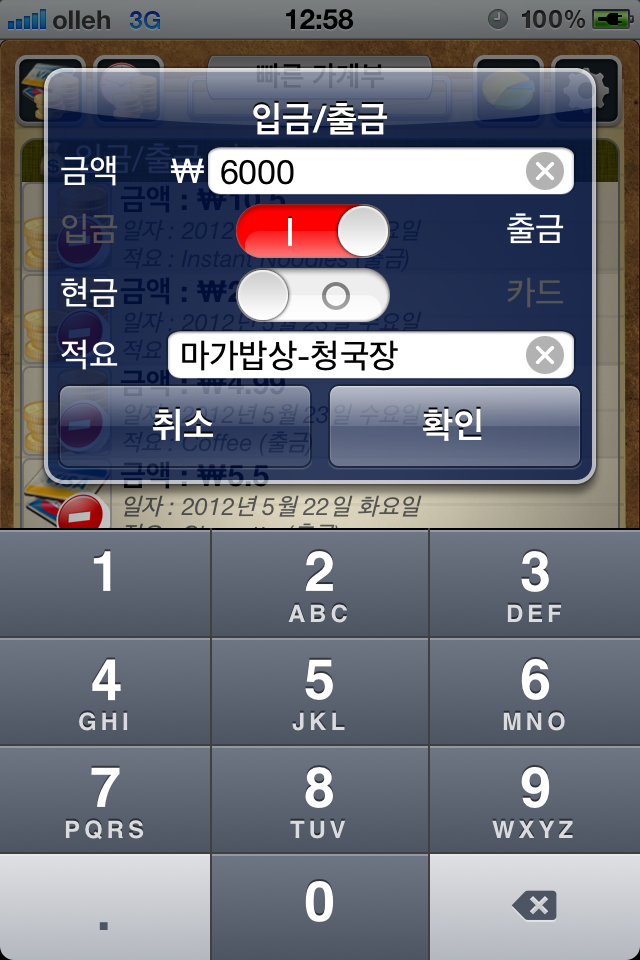Insert a decimal point with the keypad
The width and height of the screenshot is (640, 960).
[x=105, y=906]
